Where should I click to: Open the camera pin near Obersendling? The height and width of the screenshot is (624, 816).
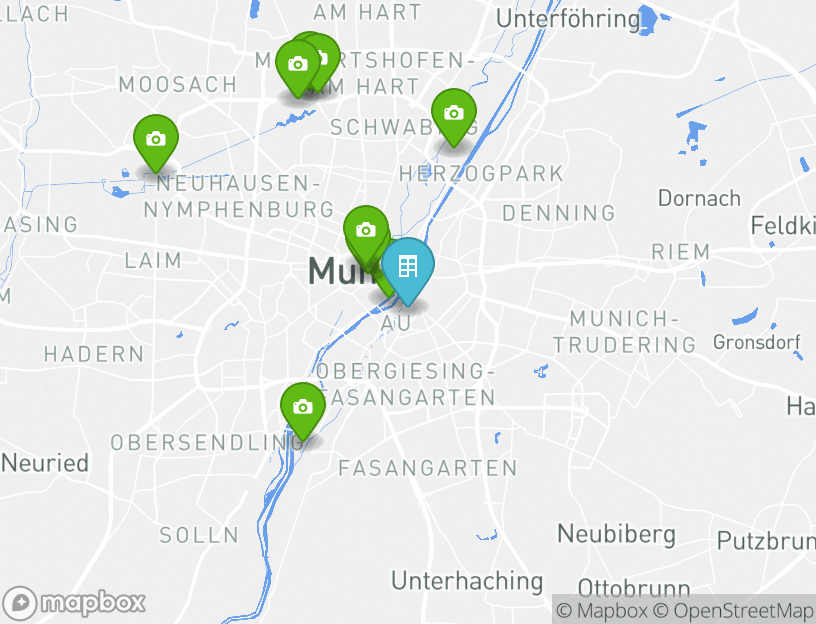[x=302, y=407]
